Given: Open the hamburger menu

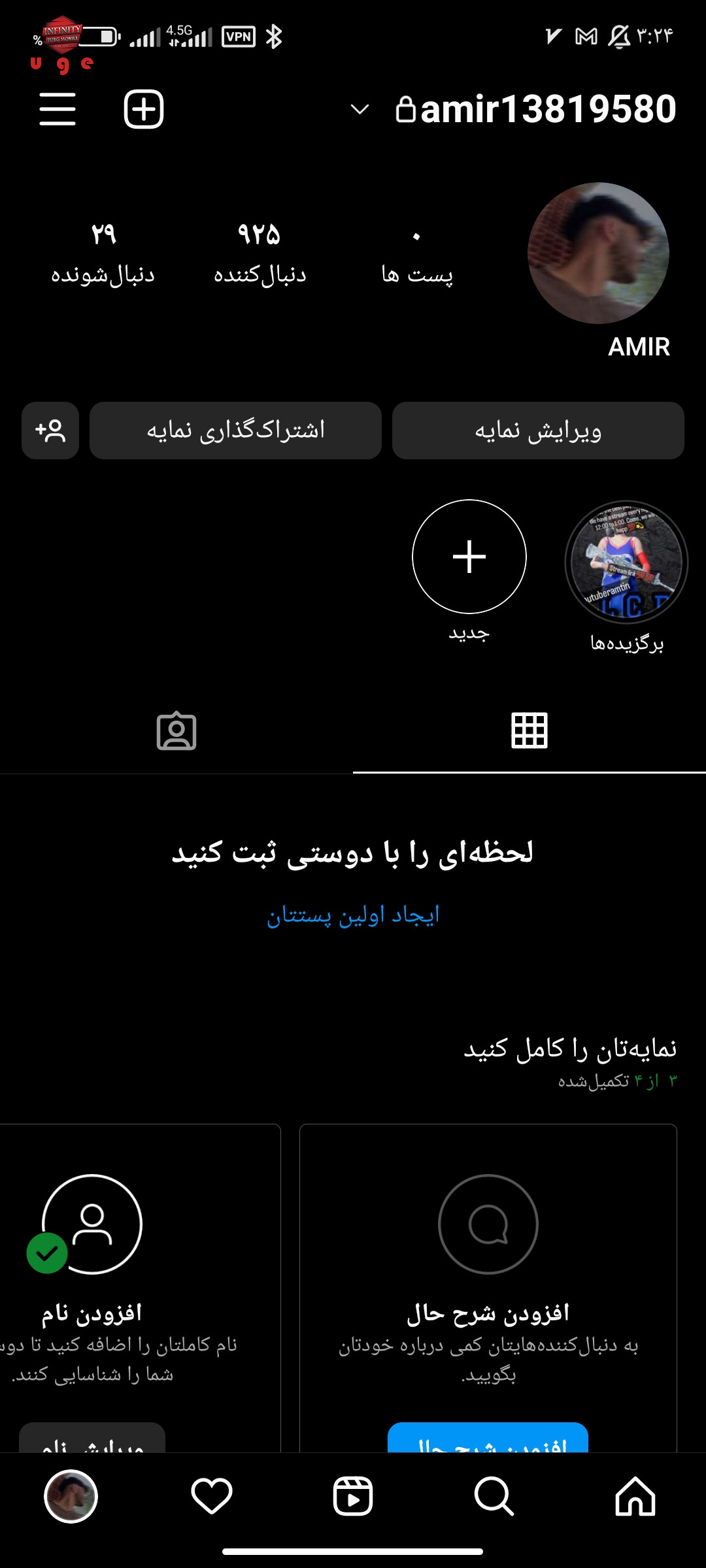Looking at the screenshot, I should coord(58,109).
